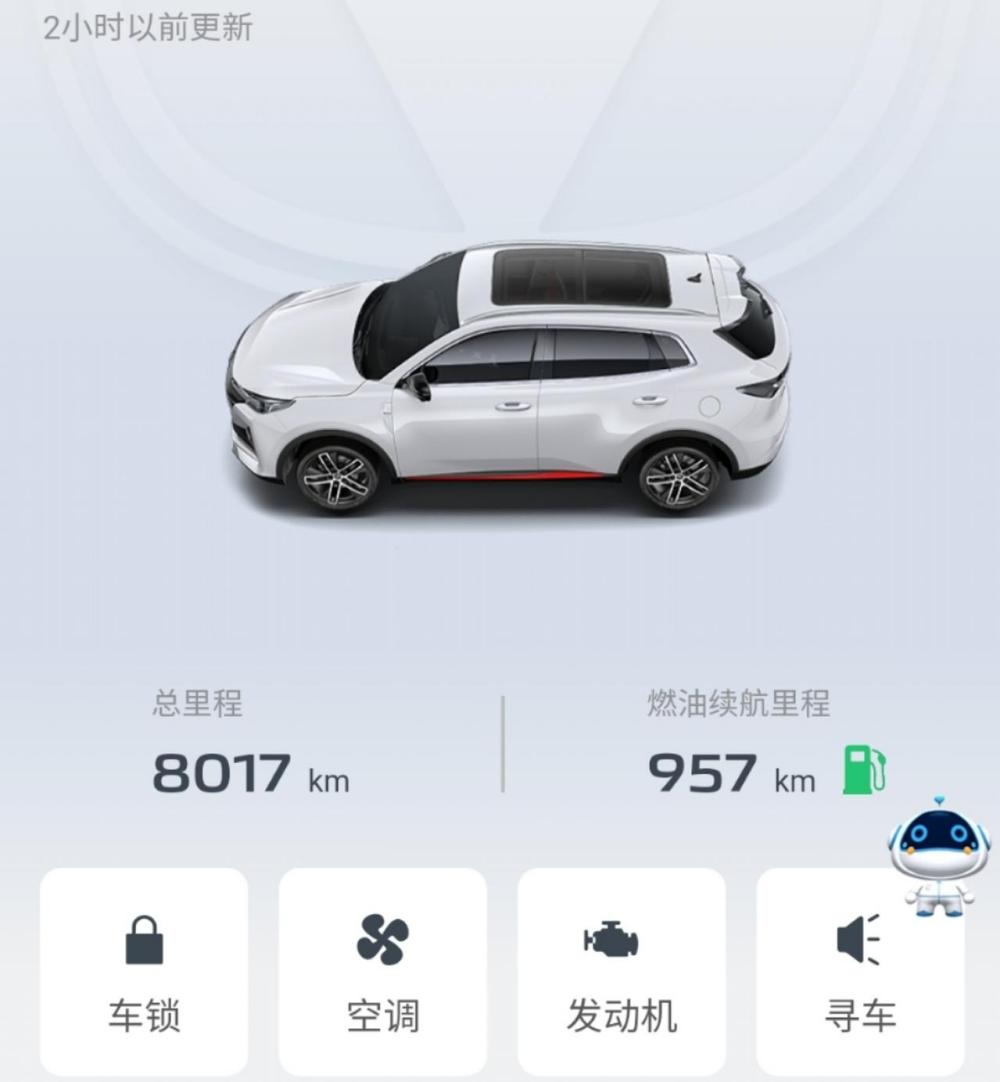Tap the 车锁 car lock button
Image resolution: width=1000 pixels, height=1082 pixels.
tap(144, 972)
